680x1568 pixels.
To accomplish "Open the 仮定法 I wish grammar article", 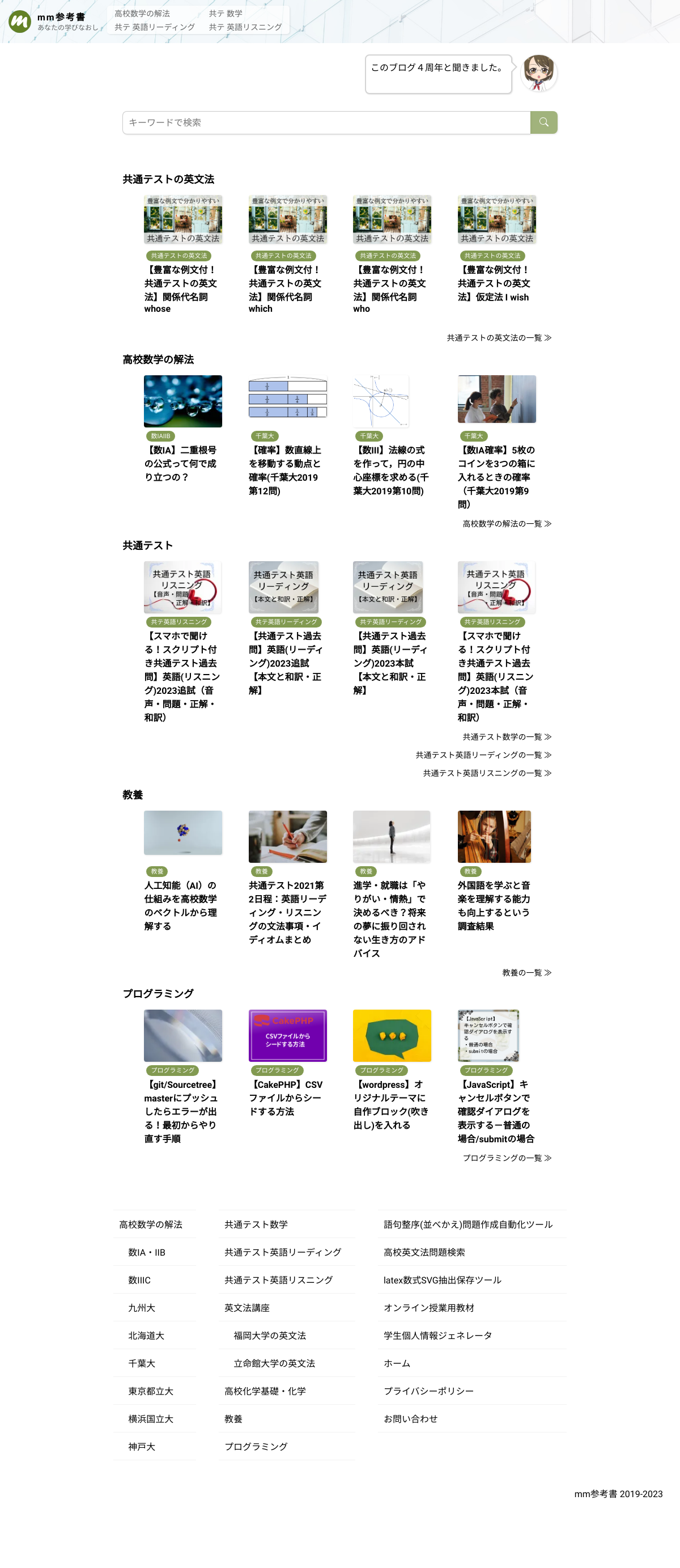I will 495,283.
